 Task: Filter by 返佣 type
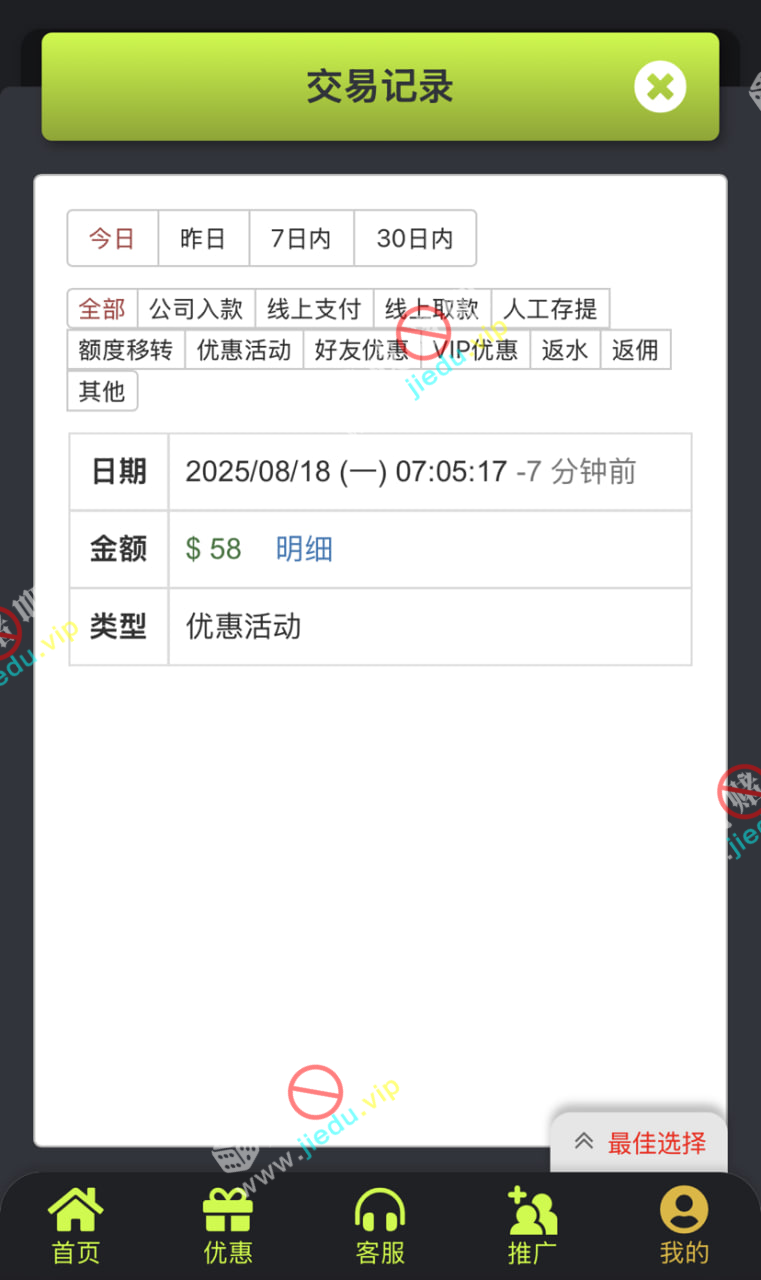click(635, 349)
